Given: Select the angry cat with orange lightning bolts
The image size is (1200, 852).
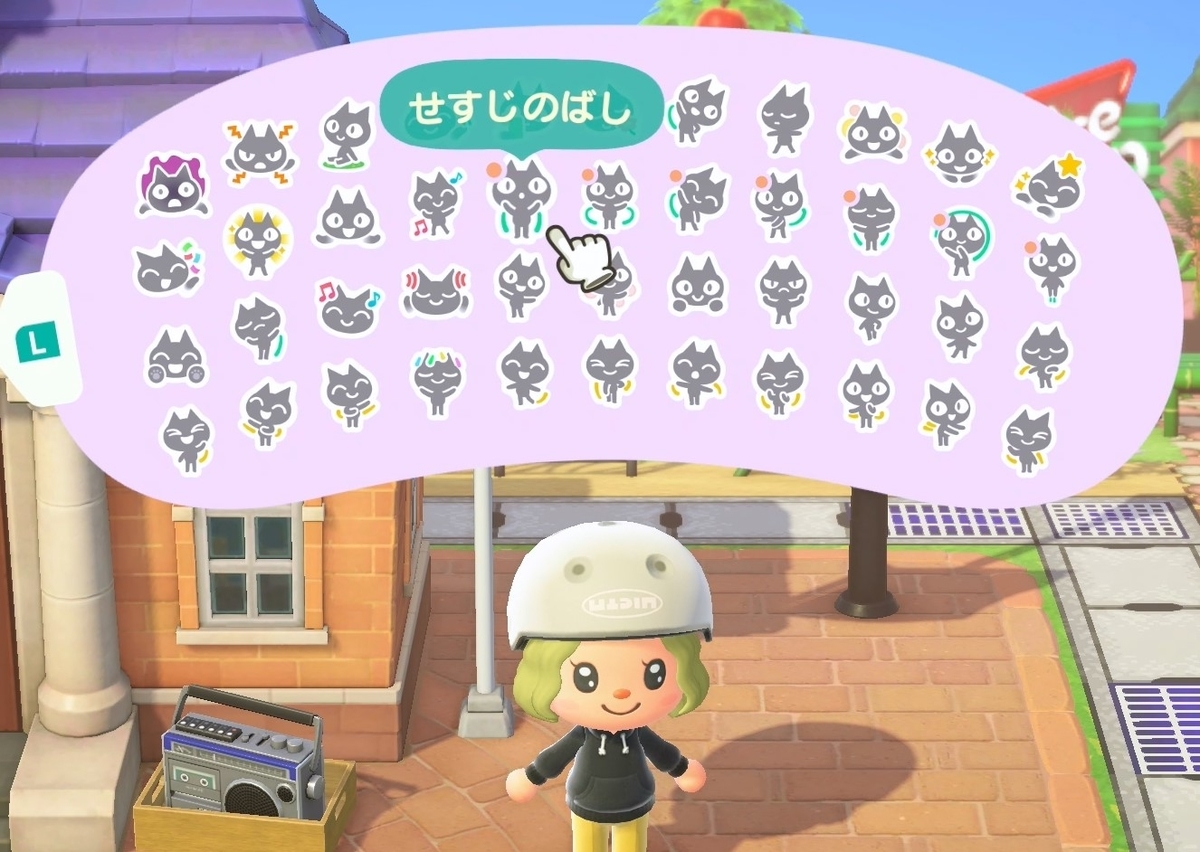Looking at the screenshot, I should pos(260,153).
